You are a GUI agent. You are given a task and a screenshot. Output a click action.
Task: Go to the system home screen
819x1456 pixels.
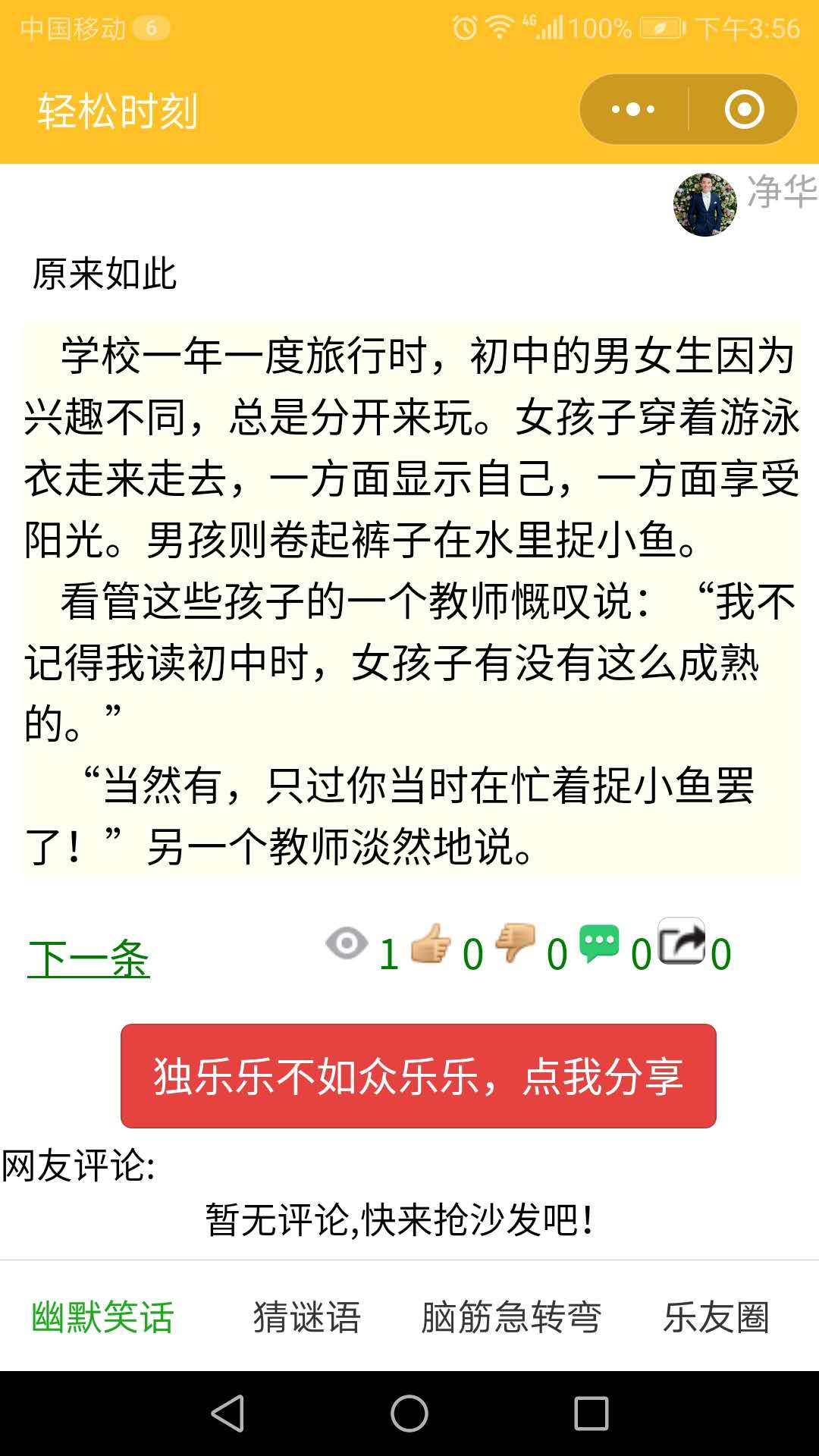[409, 1414]
